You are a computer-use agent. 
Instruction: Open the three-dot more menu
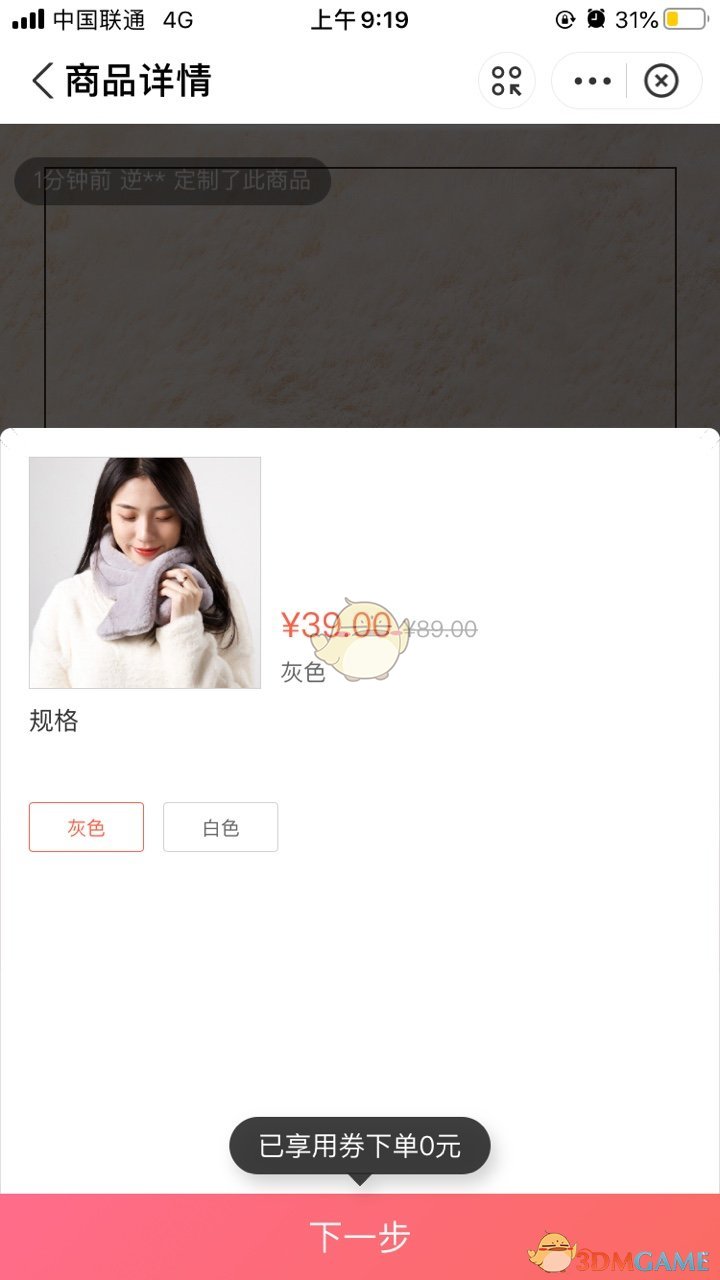[592, 81]
